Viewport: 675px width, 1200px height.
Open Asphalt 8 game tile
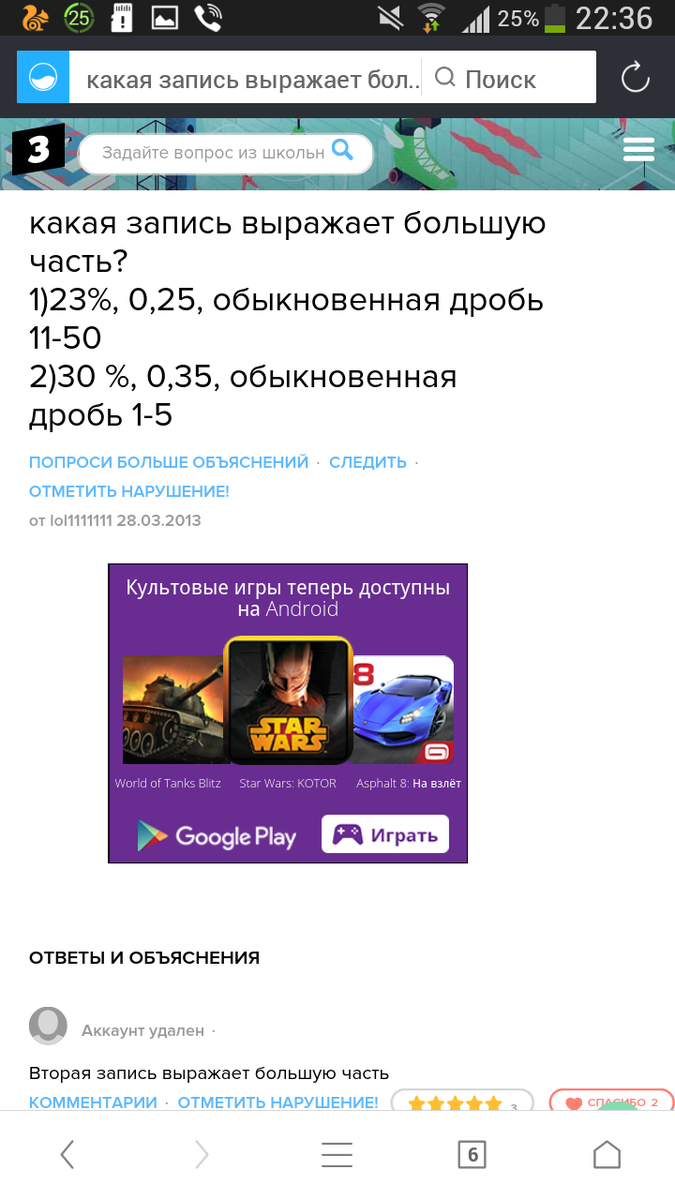click(403, 710)
